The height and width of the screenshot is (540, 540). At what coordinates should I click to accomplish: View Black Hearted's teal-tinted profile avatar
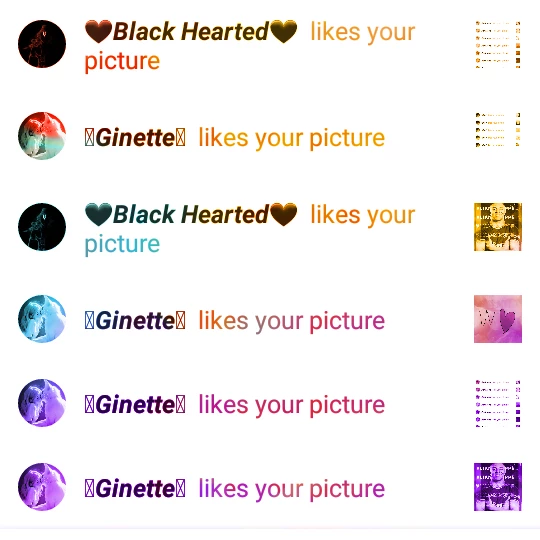point(42,227)
